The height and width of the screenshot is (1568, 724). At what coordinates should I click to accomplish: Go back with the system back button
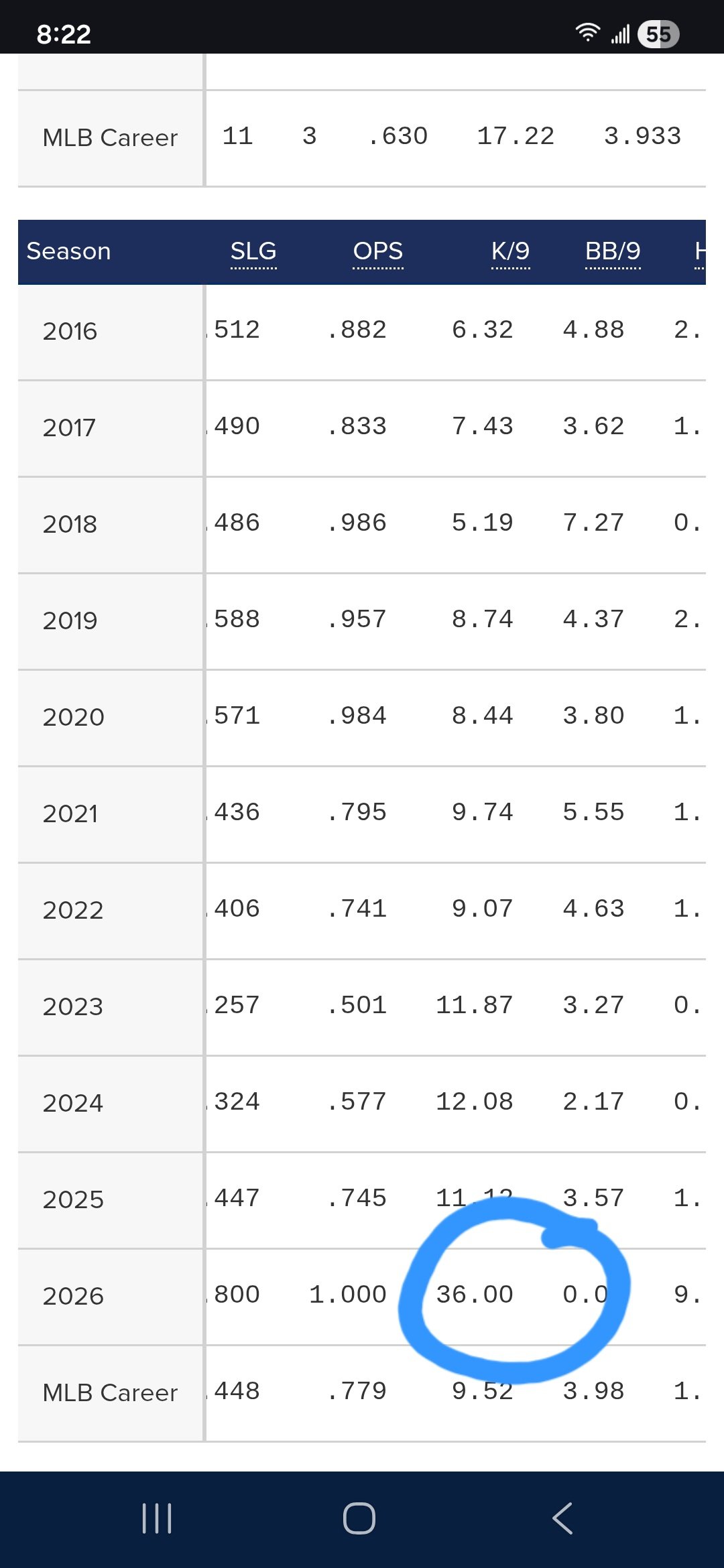point(562,1518)
